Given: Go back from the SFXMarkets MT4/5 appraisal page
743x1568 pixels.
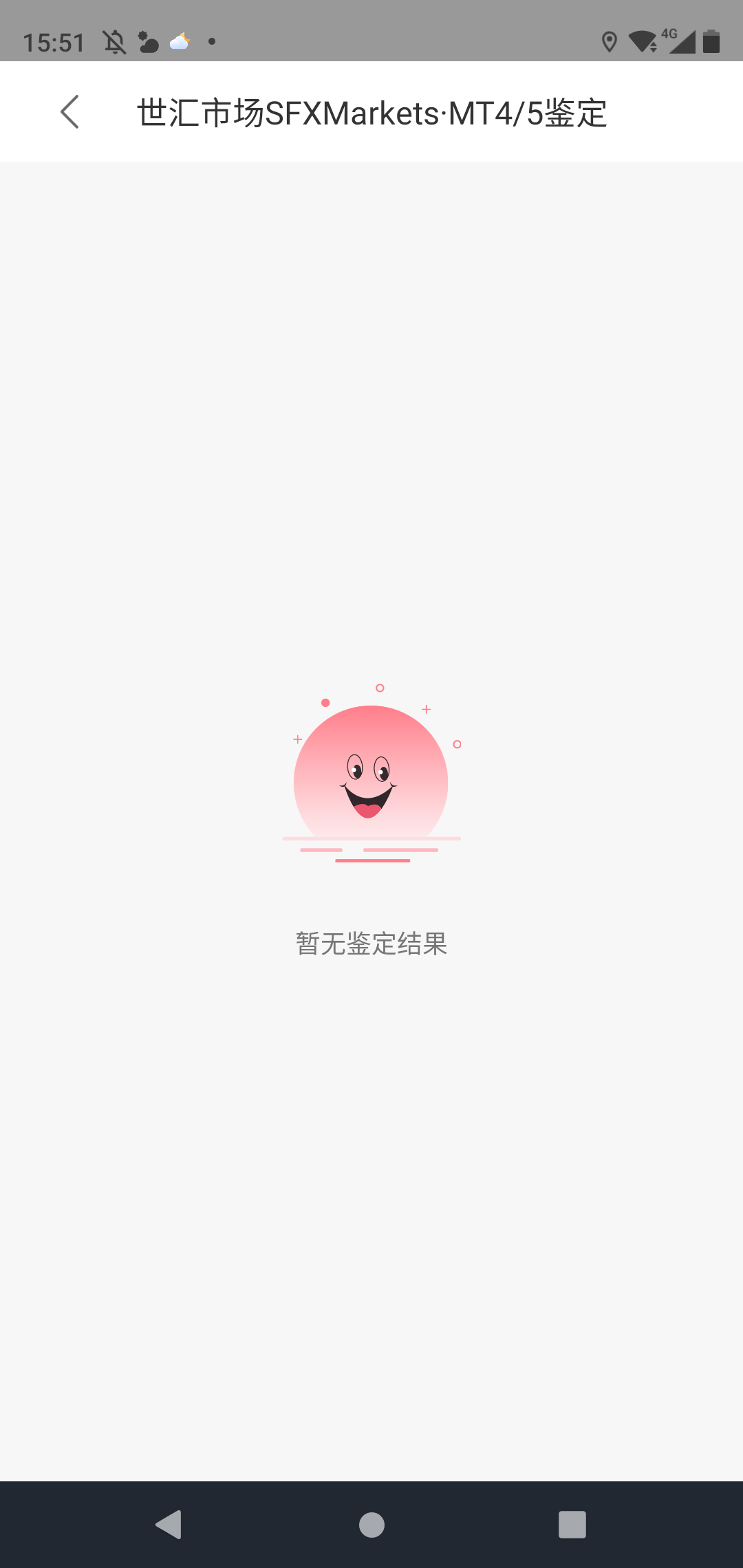Looking at the screenshot, I should (x=69, y=112).
